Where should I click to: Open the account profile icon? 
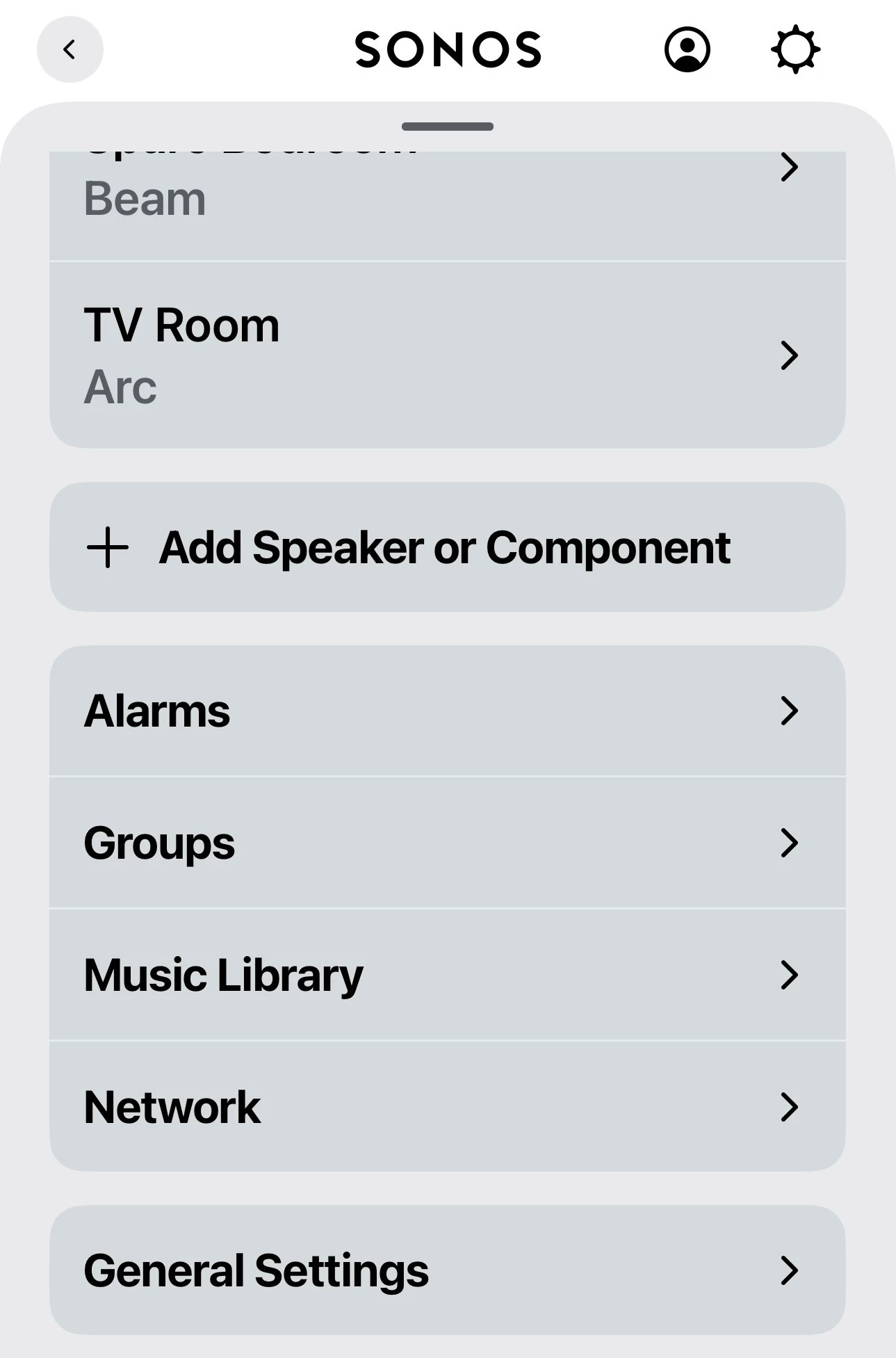(x=687, y=50)
